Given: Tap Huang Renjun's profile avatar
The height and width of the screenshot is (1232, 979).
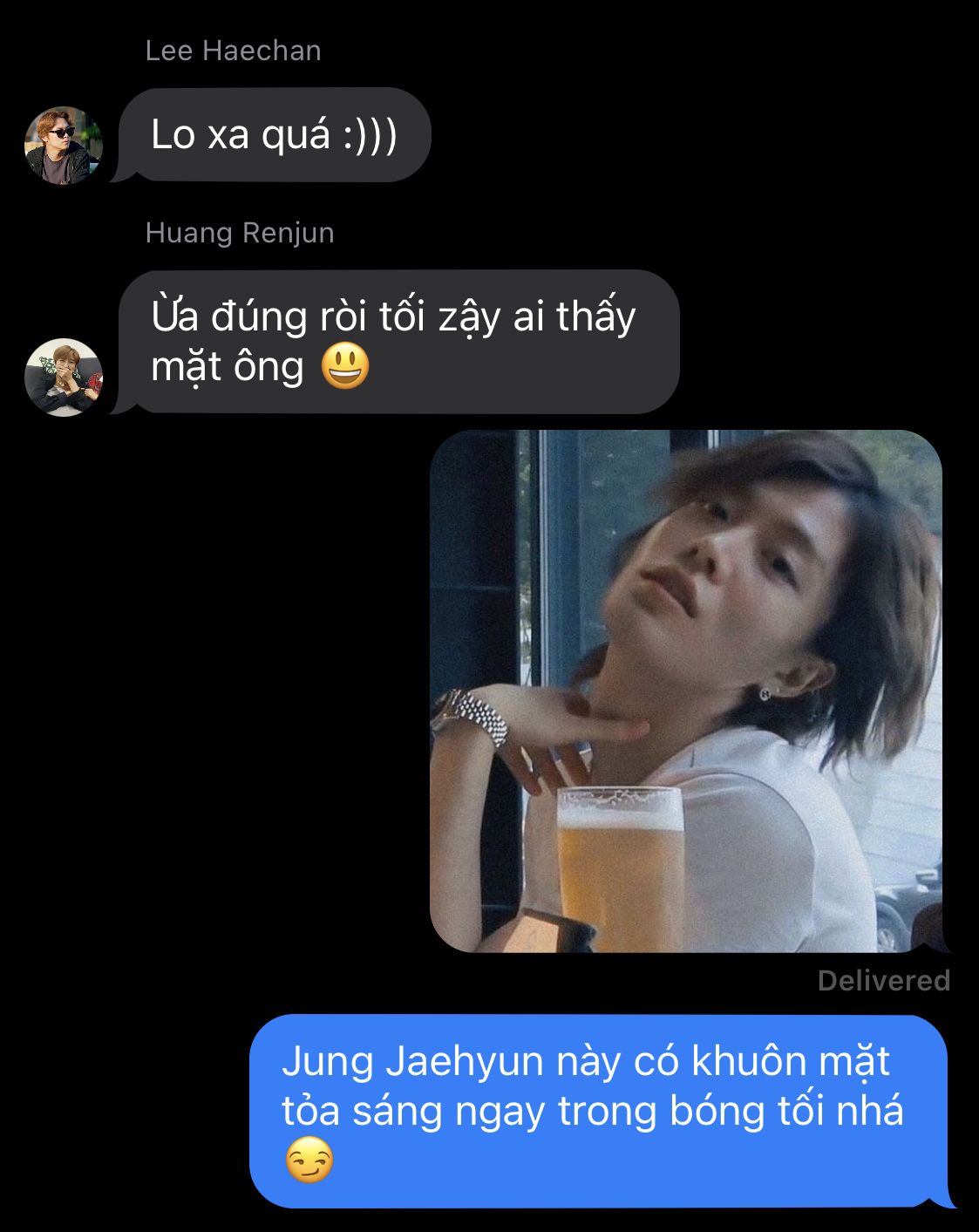Looking at the screenshot, I should tap(63, 377).
